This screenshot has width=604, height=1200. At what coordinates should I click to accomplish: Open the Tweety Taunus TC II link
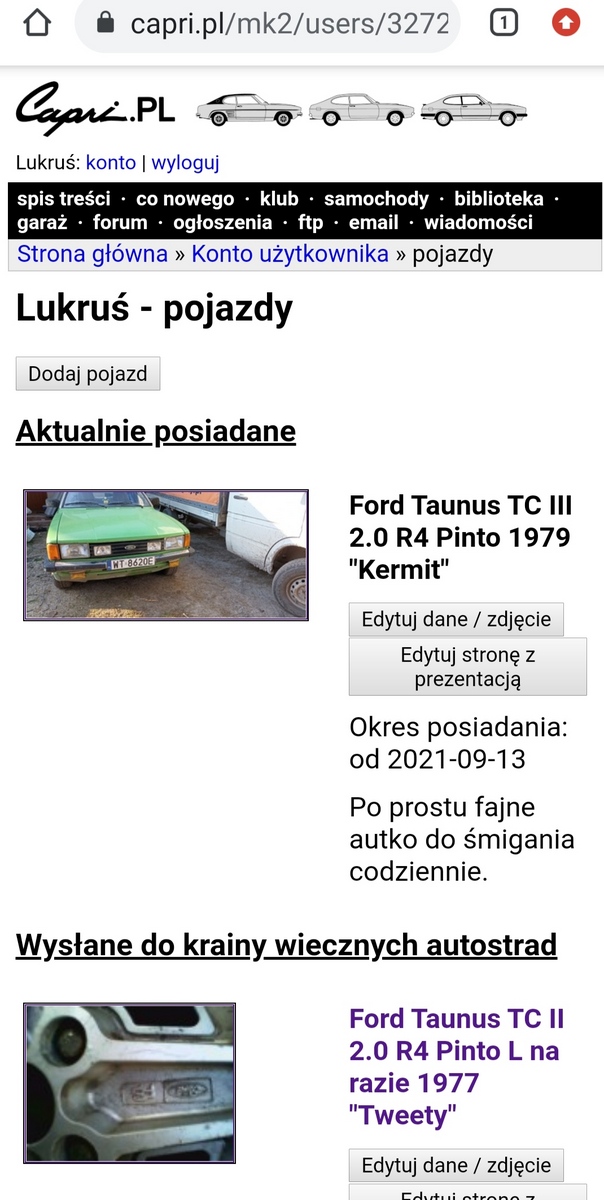(x=456, y=1067)
